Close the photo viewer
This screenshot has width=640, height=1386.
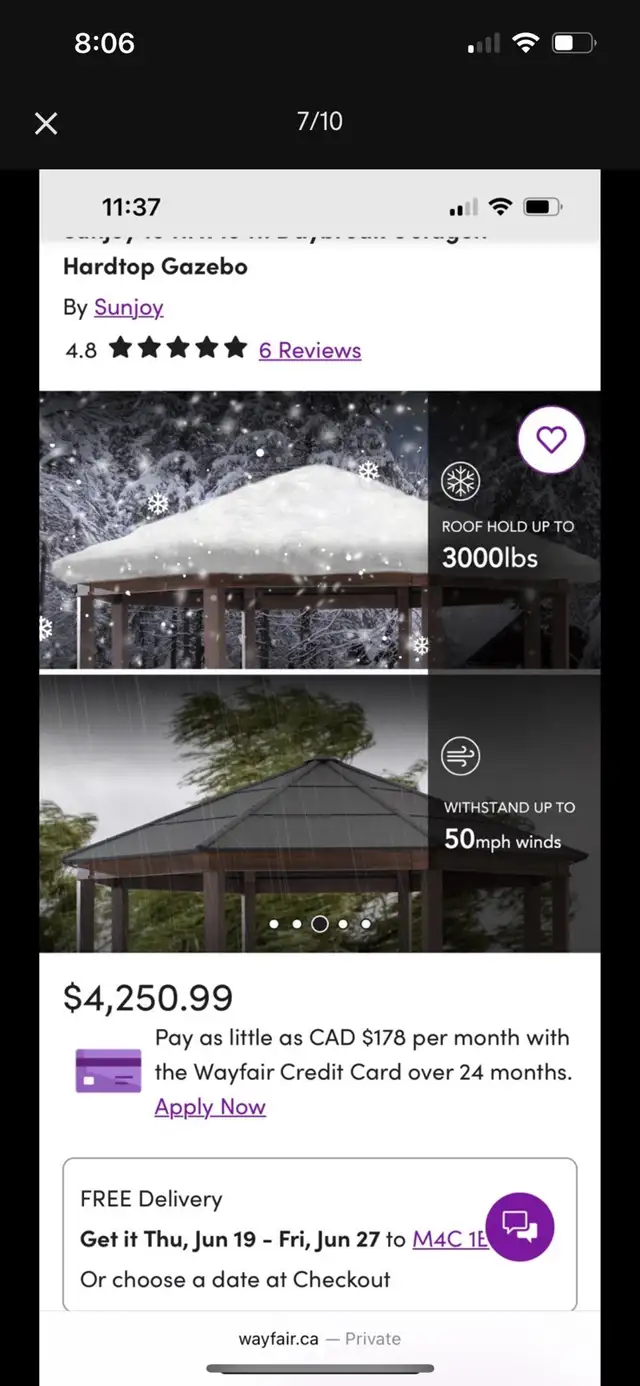[x=46, y=123]
